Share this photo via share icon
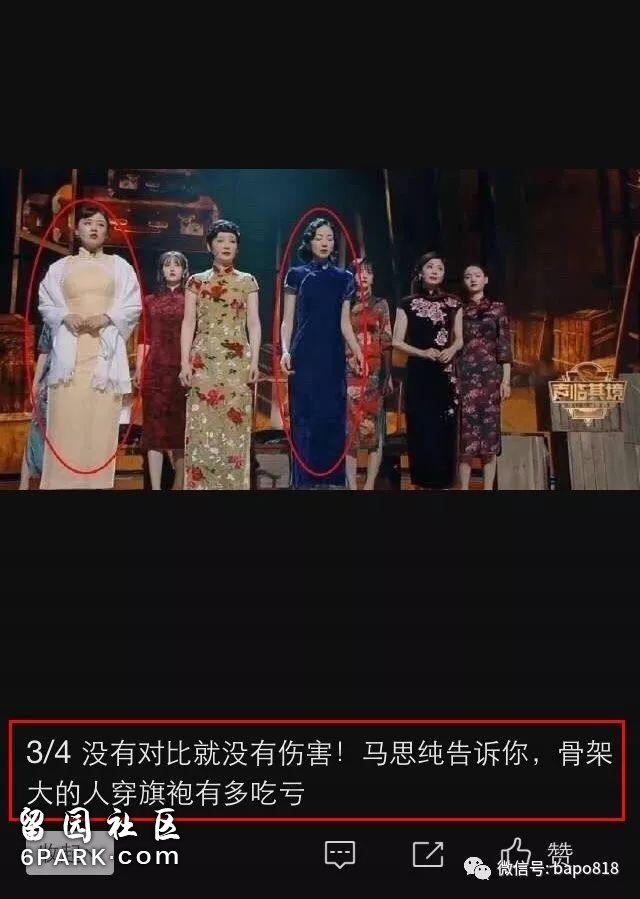The width and height of the screenshot is (640, 899). [428, 854]
